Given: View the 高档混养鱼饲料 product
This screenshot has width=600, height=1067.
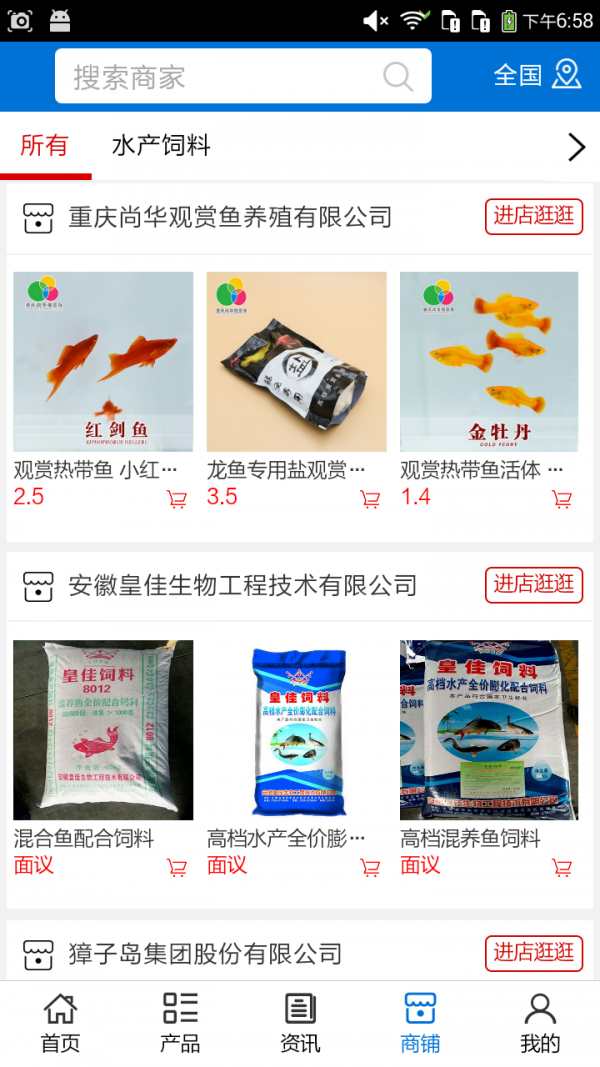Looking at the screenshot, I should pyautogui.click(x=489, y=730).
